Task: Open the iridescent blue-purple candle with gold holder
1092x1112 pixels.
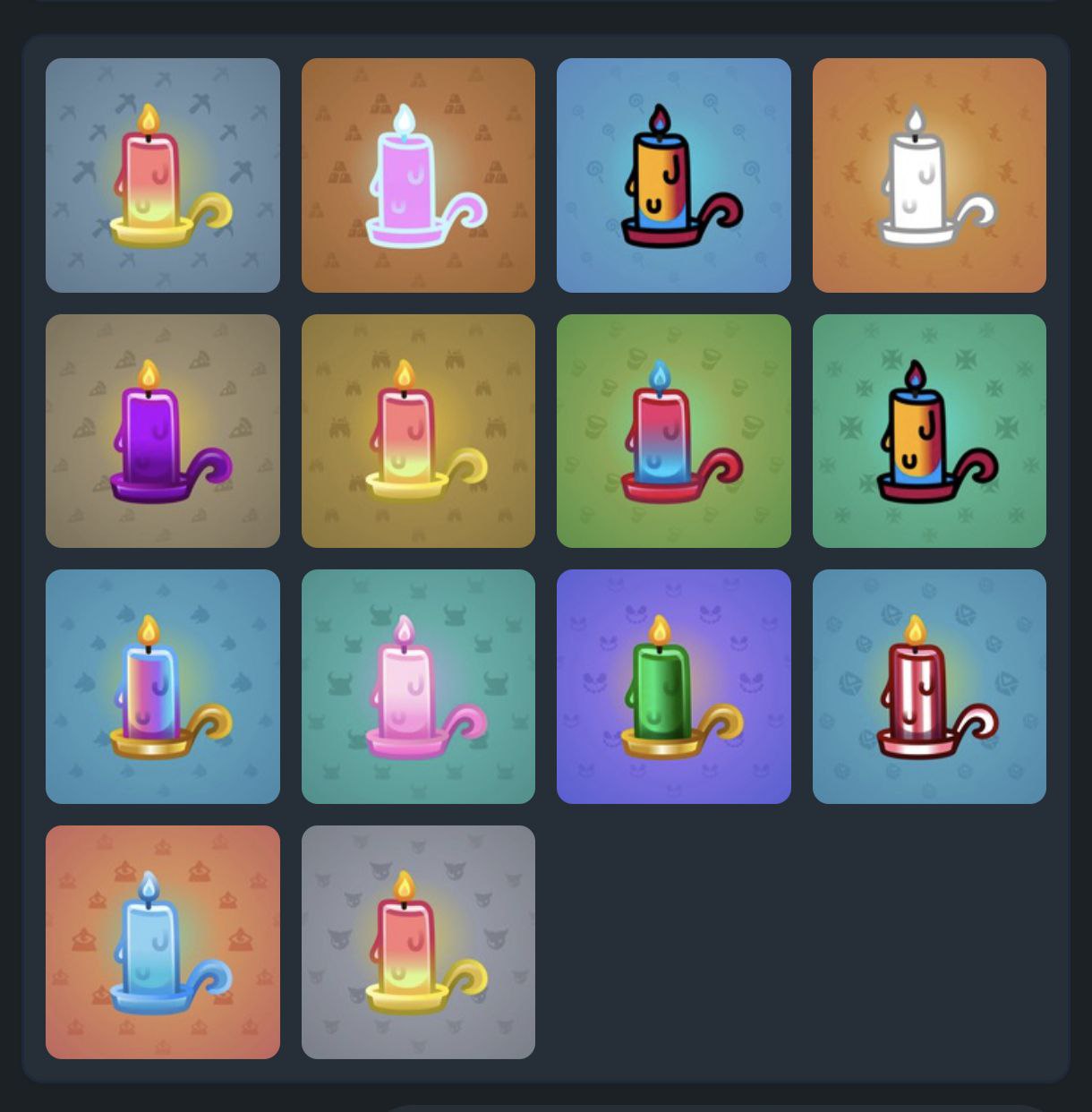Action: [162, 687]
